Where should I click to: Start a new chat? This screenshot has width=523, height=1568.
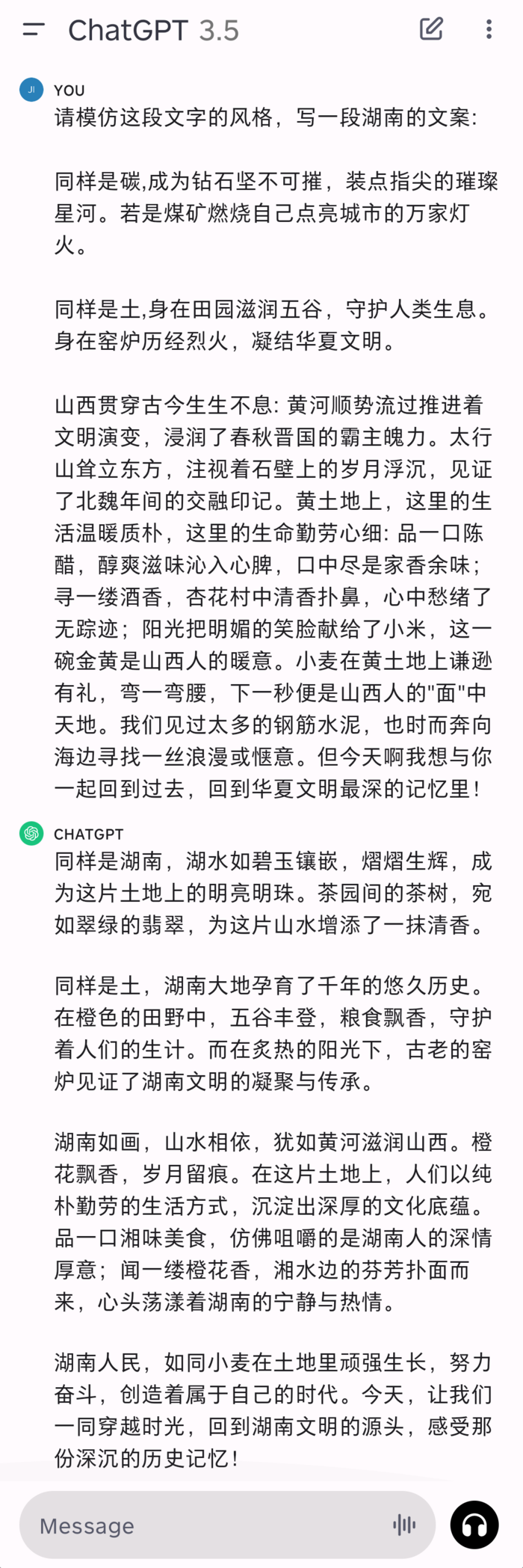tap(431, 29)
